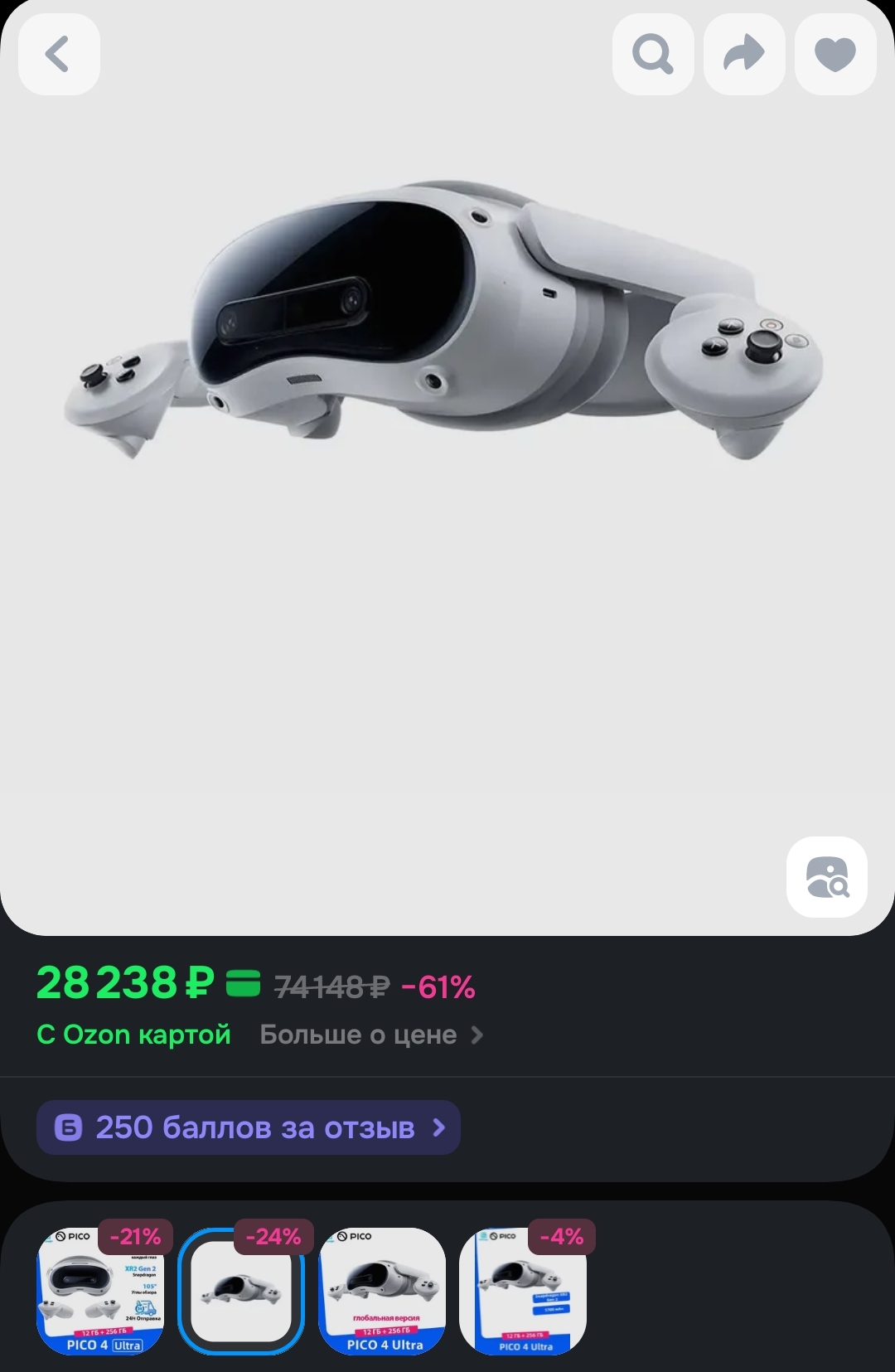Image resolution: width=895 pixels, height=1372 pixels.
Task: Add product to favorites with heart icon
Action: pyautogui.click(x=835, y=55)
